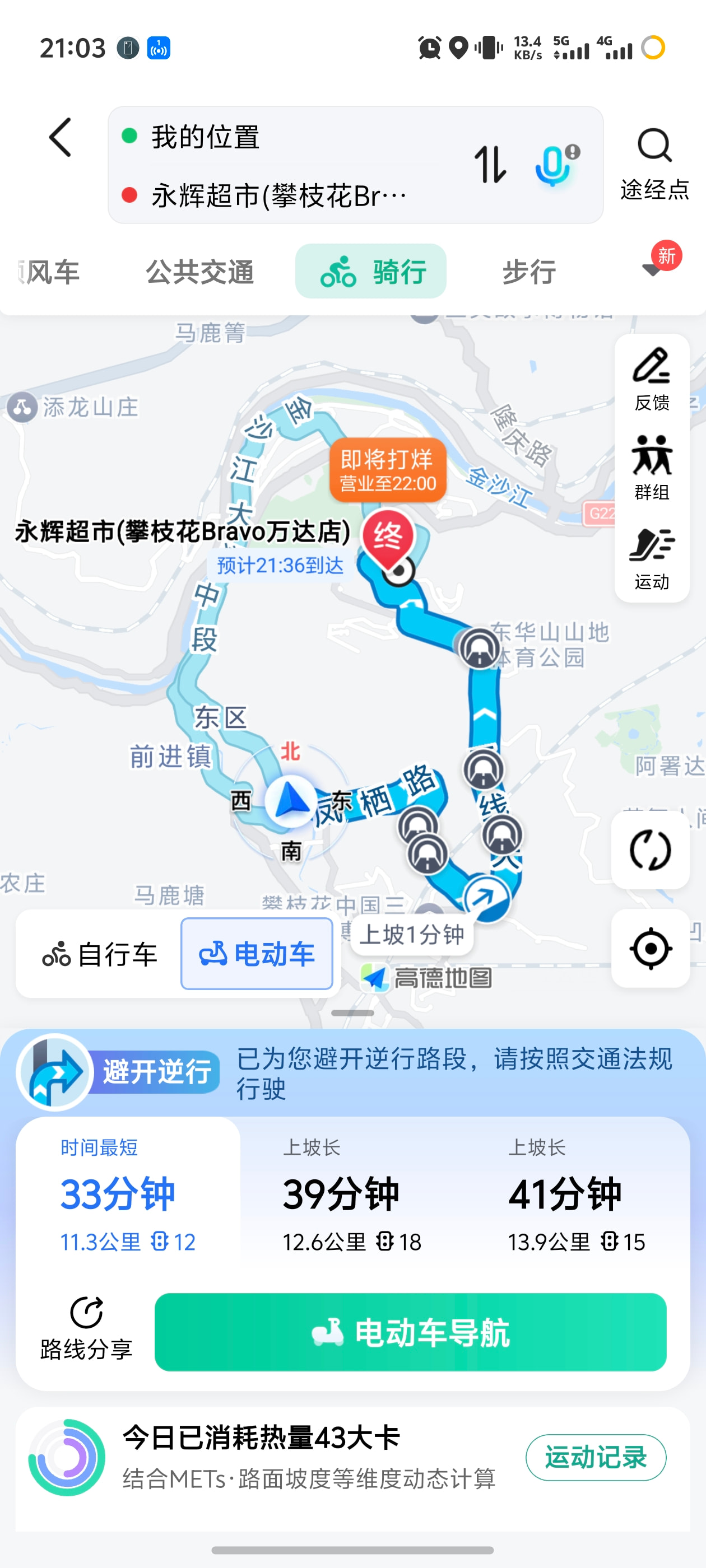Select the 步行 walking tab
706x1568 pixels.
click(x=529, y=272)
